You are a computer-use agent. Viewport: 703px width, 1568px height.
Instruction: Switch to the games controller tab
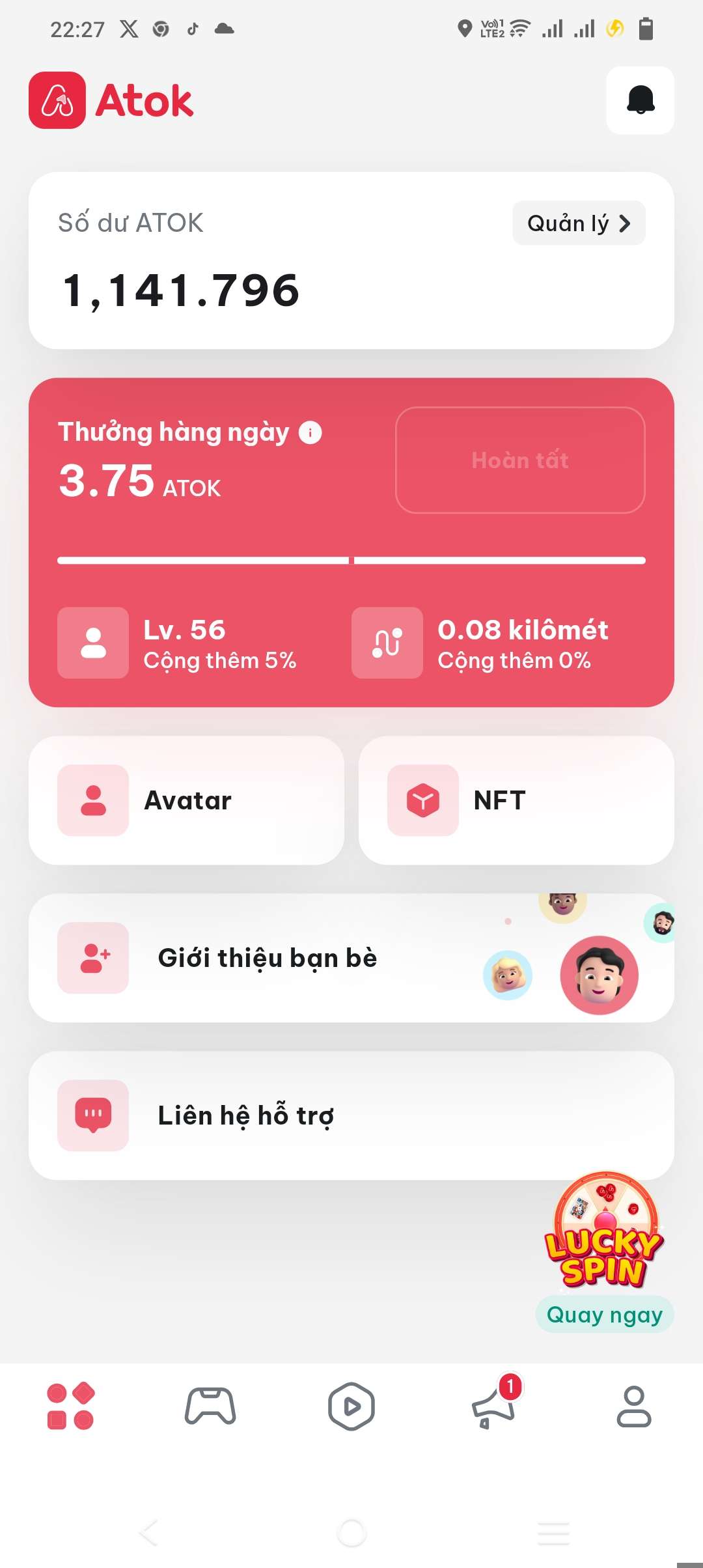(x=210, y=1406)
